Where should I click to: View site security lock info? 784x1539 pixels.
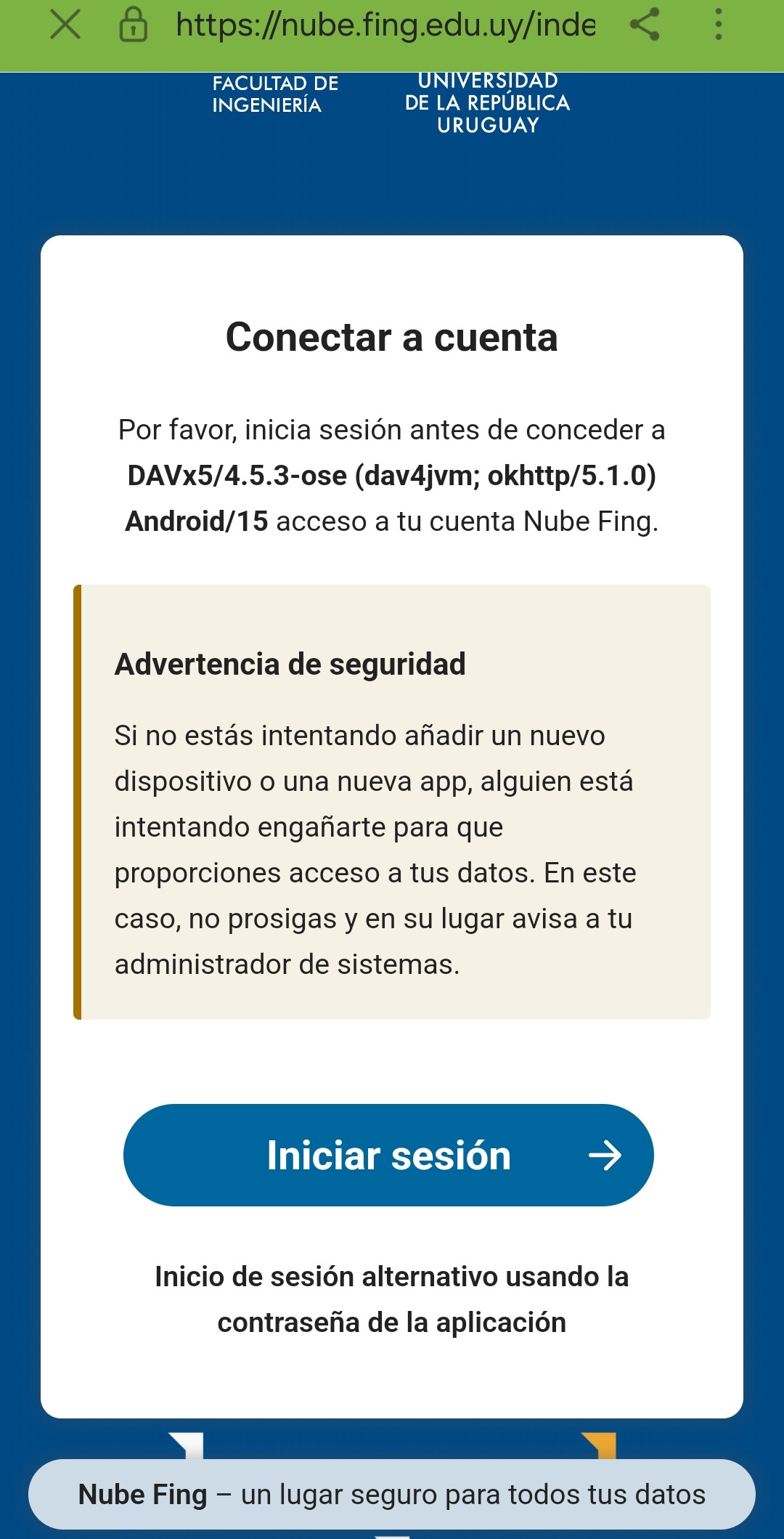[x=133, y=24]
